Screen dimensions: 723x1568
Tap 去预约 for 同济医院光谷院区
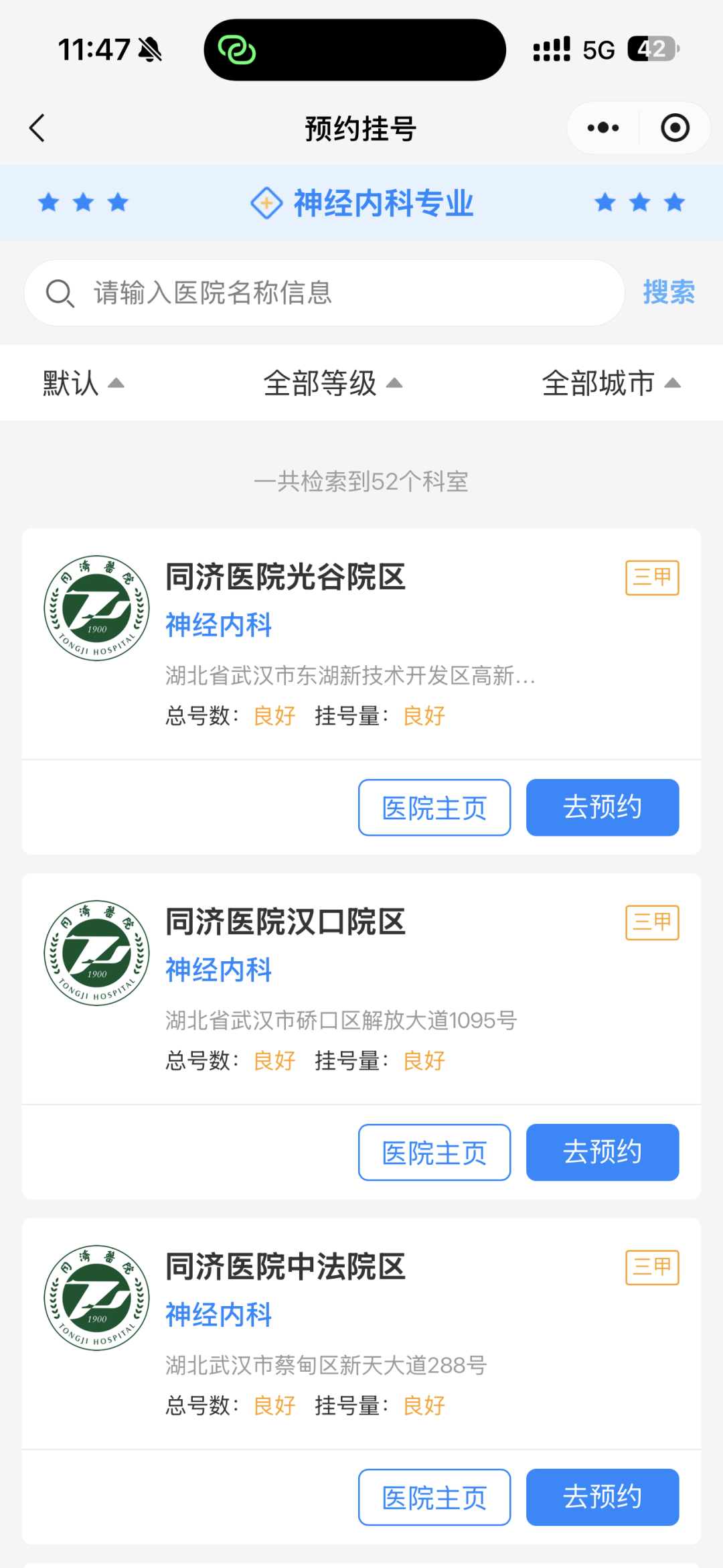pyautogui.click(x=602, y=808)
